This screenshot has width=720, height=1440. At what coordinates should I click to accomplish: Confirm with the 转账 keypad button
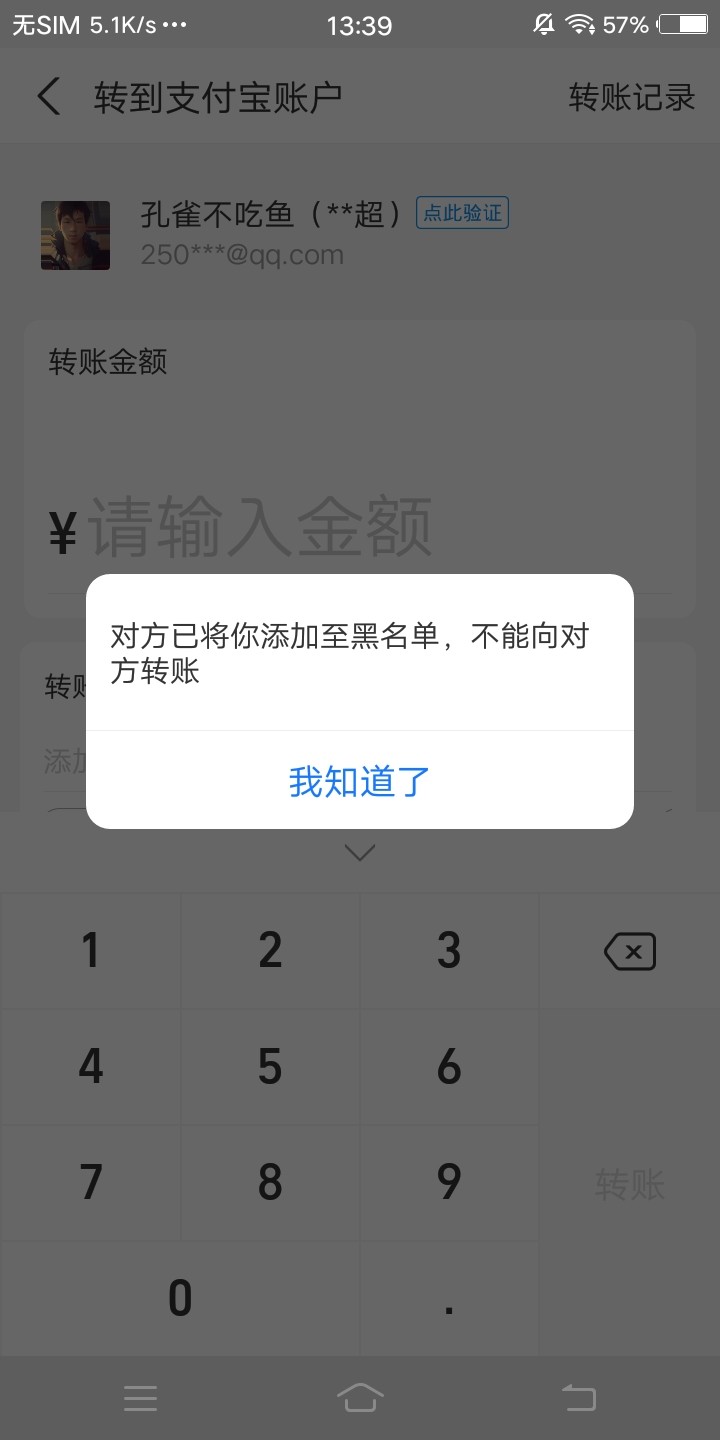629,1184
